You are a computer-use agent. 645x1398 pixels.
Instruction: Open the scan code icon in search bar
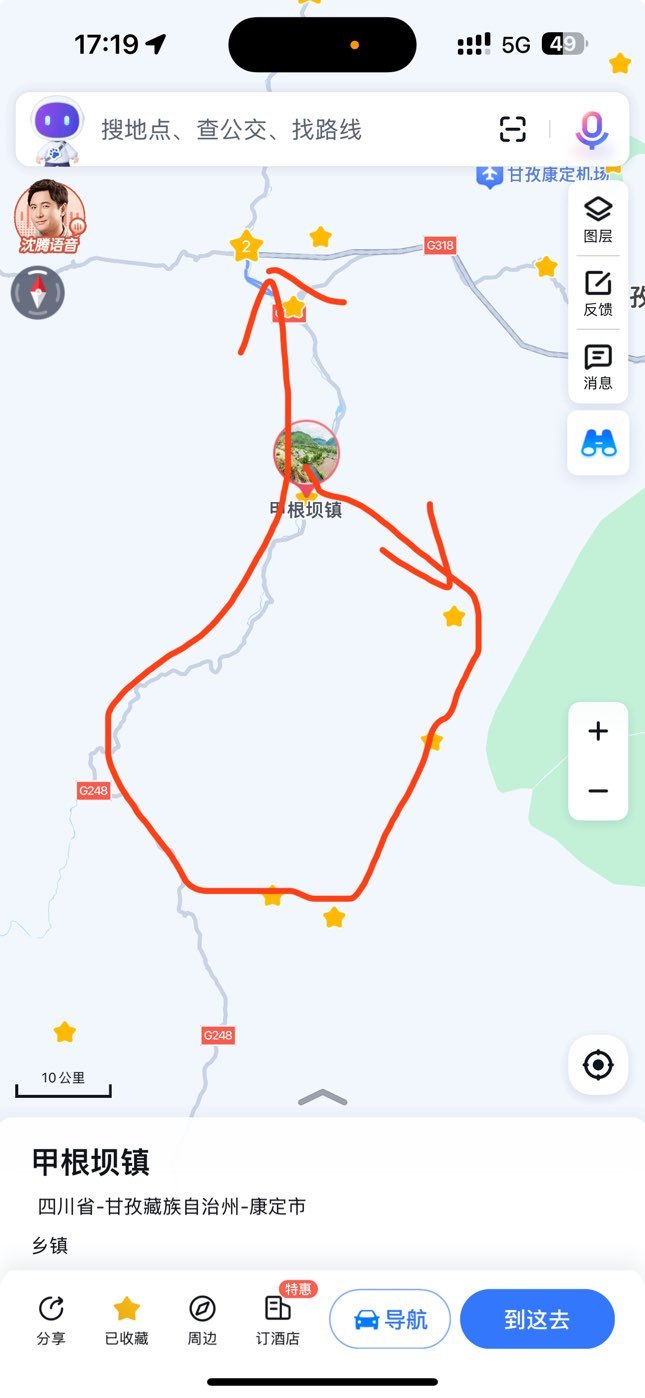click(x=512, y=129)
